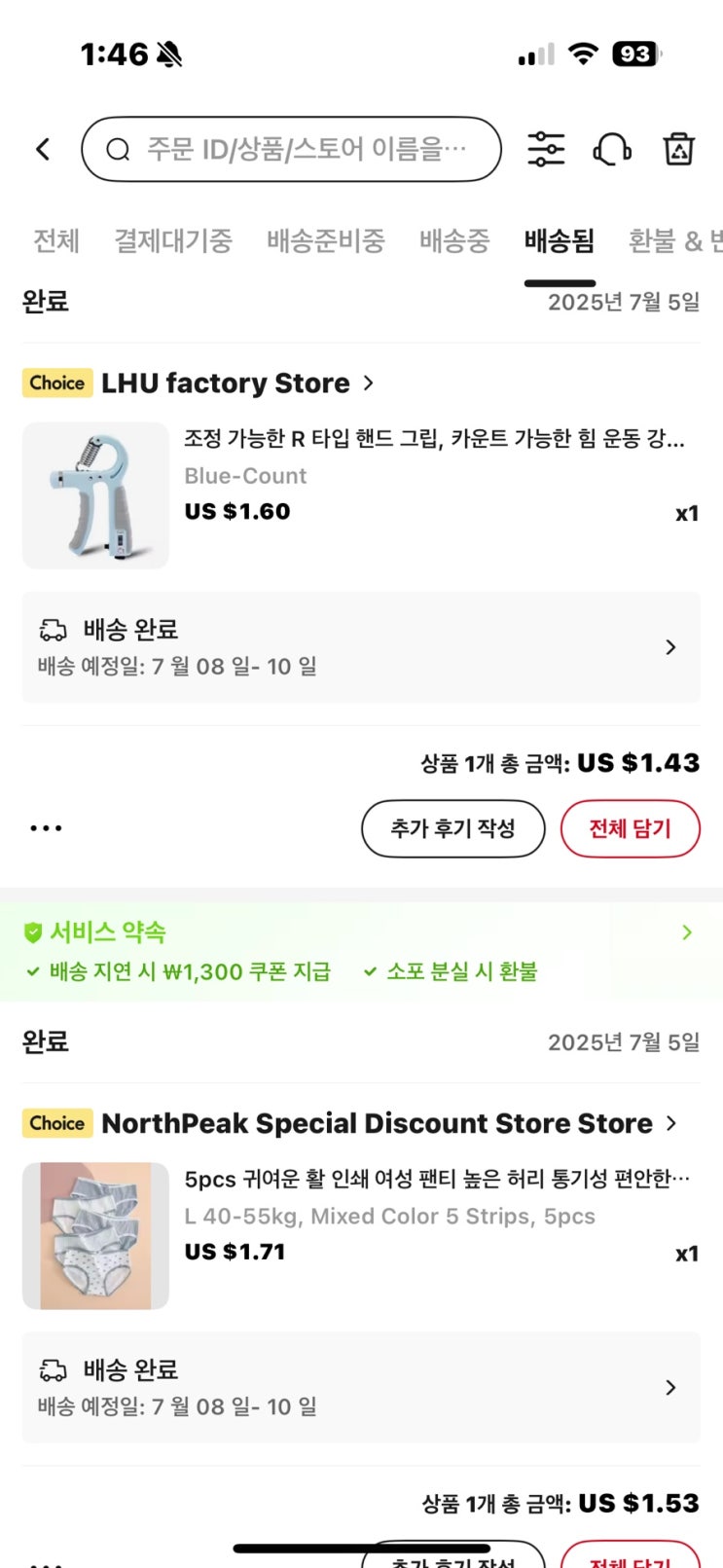723x1568 pixels.
Task: Contact customer service via headset icon
Action: (611, 149)
